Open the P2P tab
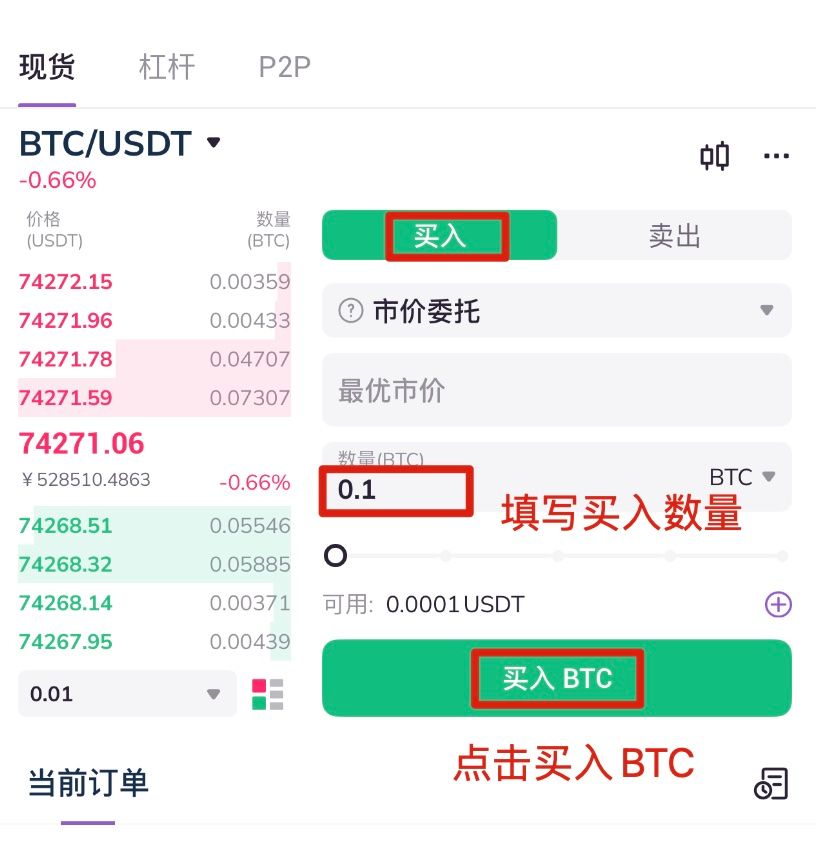Image resolution: width=816 pixels, height=854 pixels. point(284,68)
